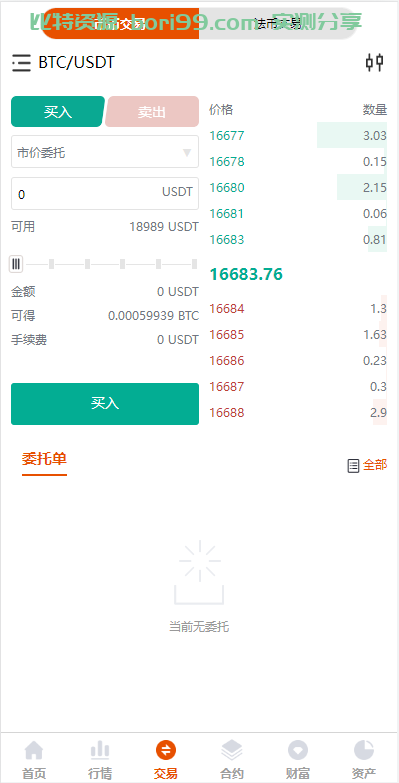
Task: Open the 合约 contracts tab
Action: pyautogui.click(x=232, y=760)
